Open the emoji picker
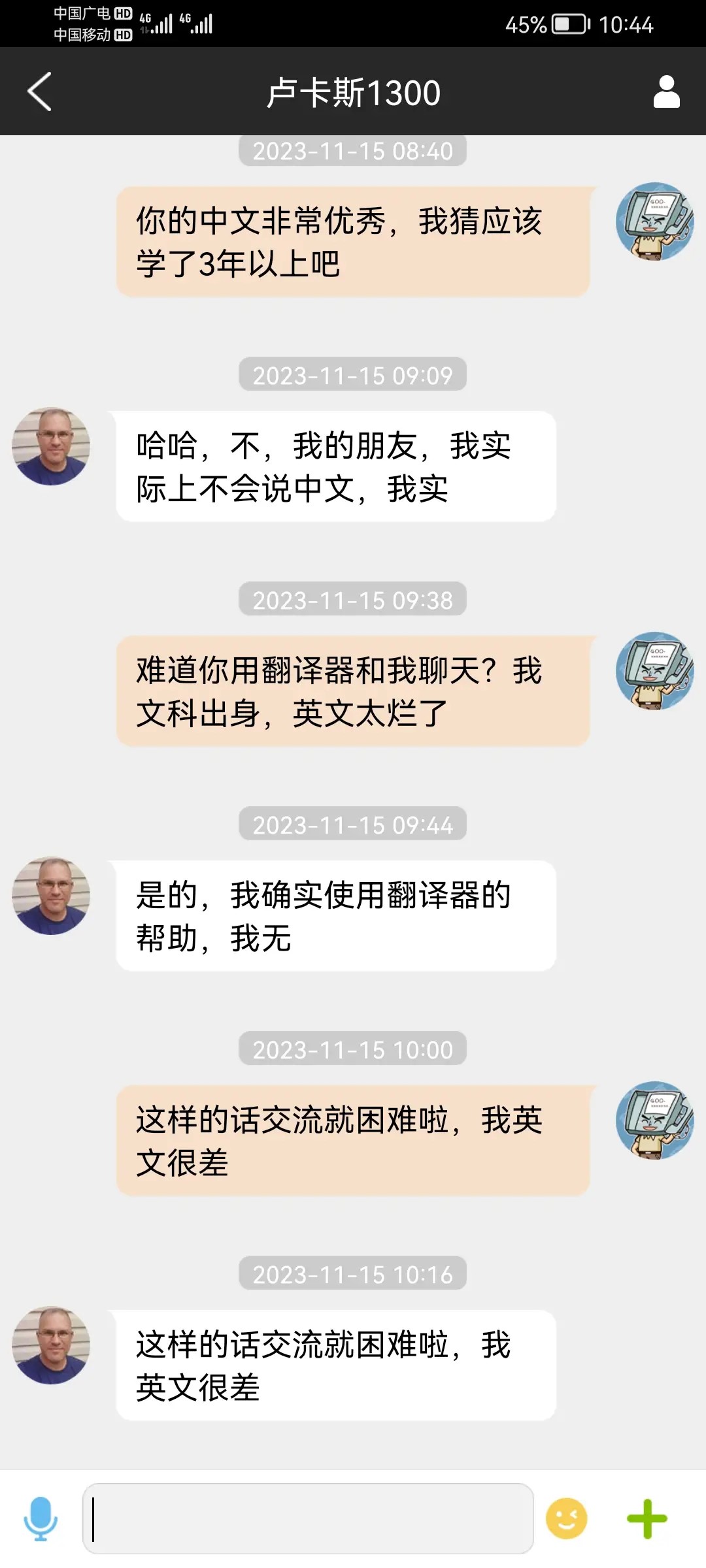Viewport: 706px width, 1568px height. pyautogui.click(x=566, y=1518)
